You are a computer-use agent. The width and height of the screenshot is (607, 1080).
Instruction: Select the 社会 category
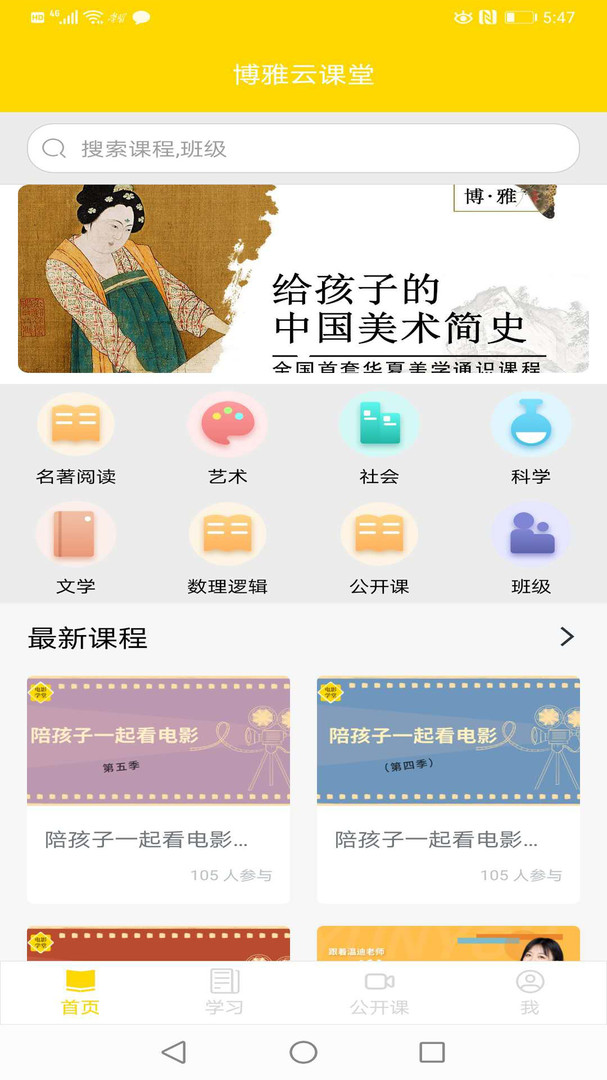pyautogui.click(x=379, y=438)
